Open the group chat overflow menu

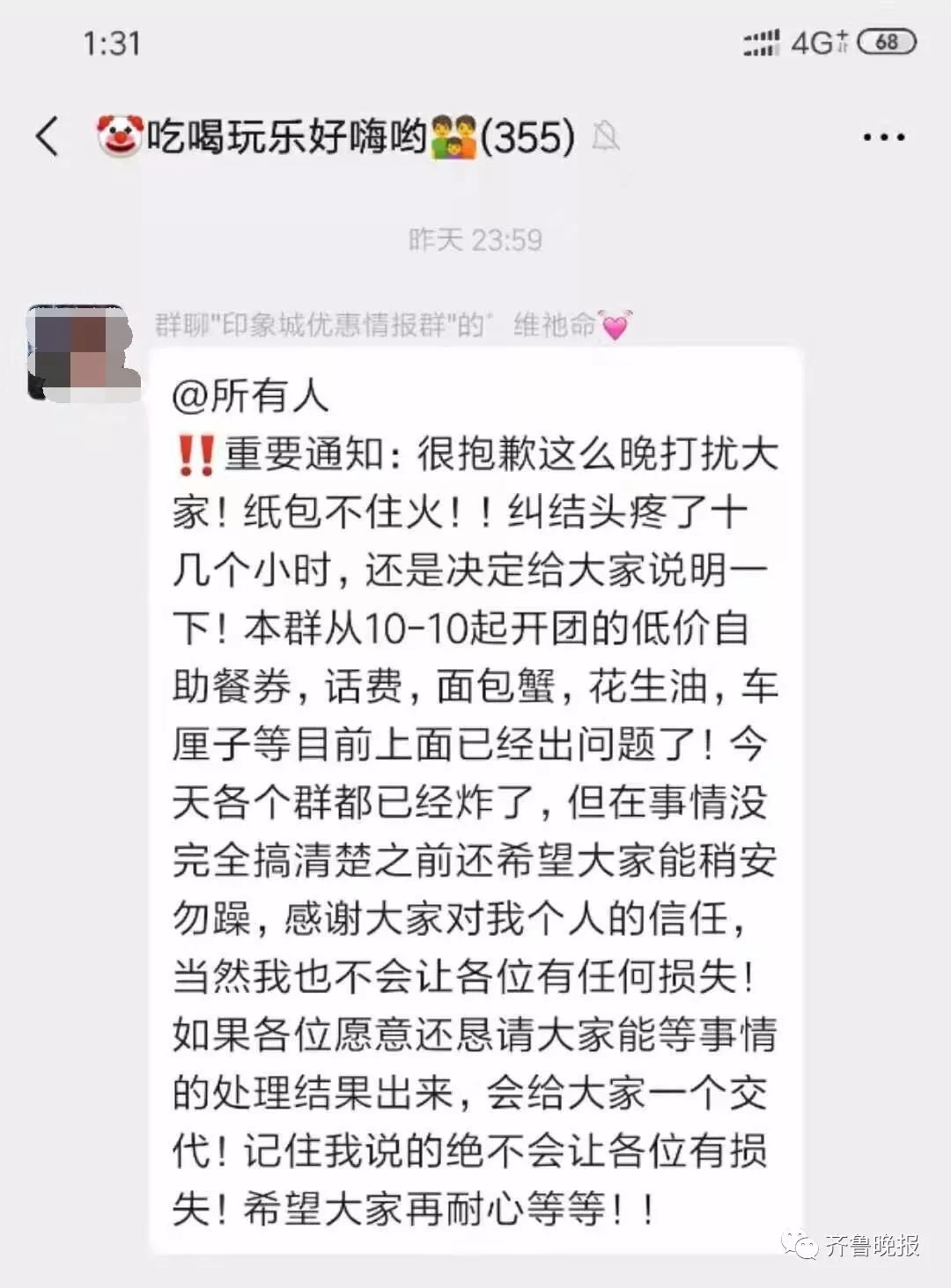883,137
